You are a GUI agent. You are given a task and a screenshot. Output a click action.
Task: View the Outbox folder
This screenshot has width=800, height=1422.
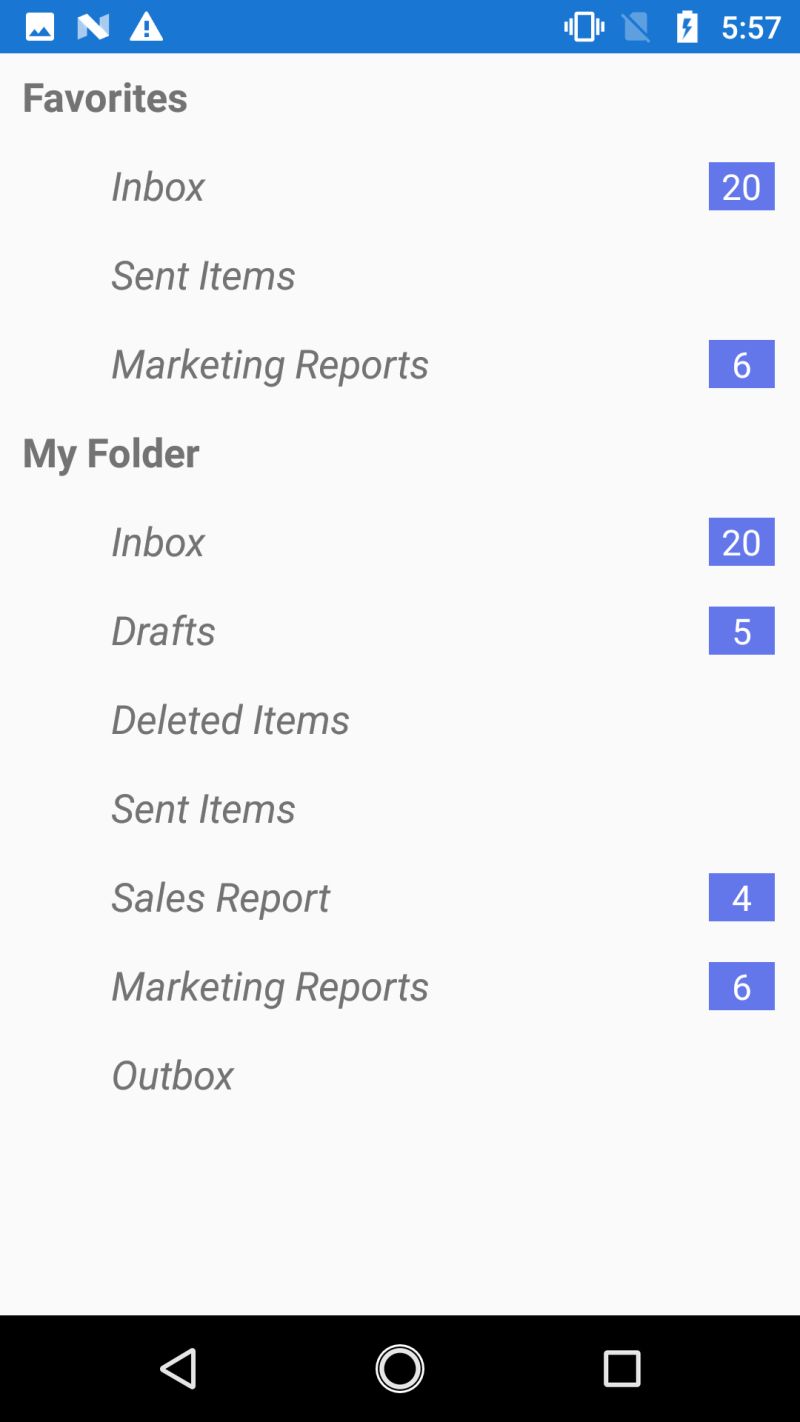[172, 1076]
